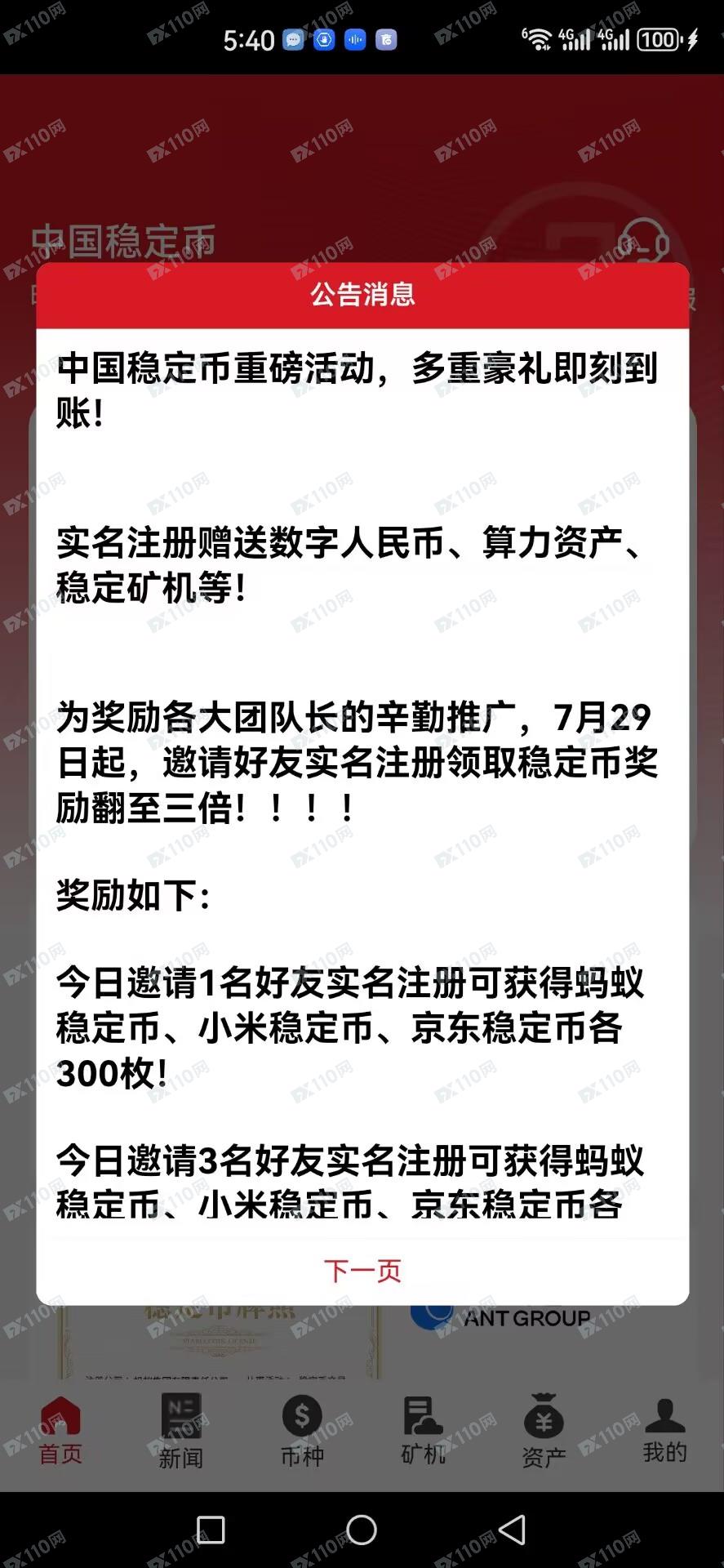724x1568 pixels.
Task: Tap the system home button
Action: point(362,1530)
